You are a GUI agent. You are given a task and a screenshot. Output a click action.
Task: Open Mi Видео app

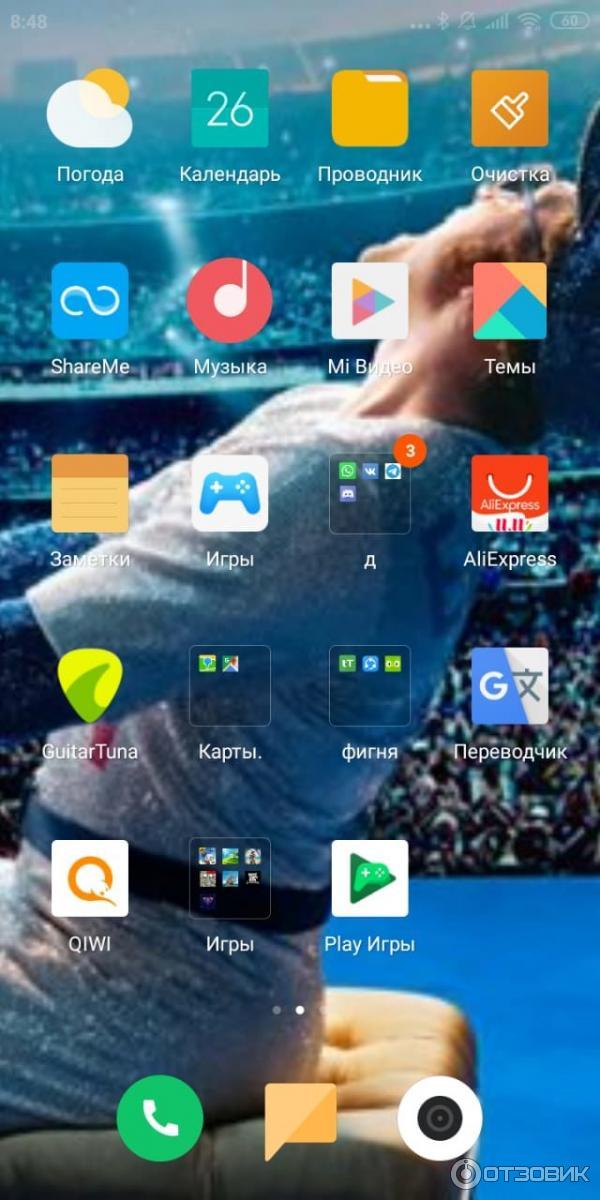point(370,301)
